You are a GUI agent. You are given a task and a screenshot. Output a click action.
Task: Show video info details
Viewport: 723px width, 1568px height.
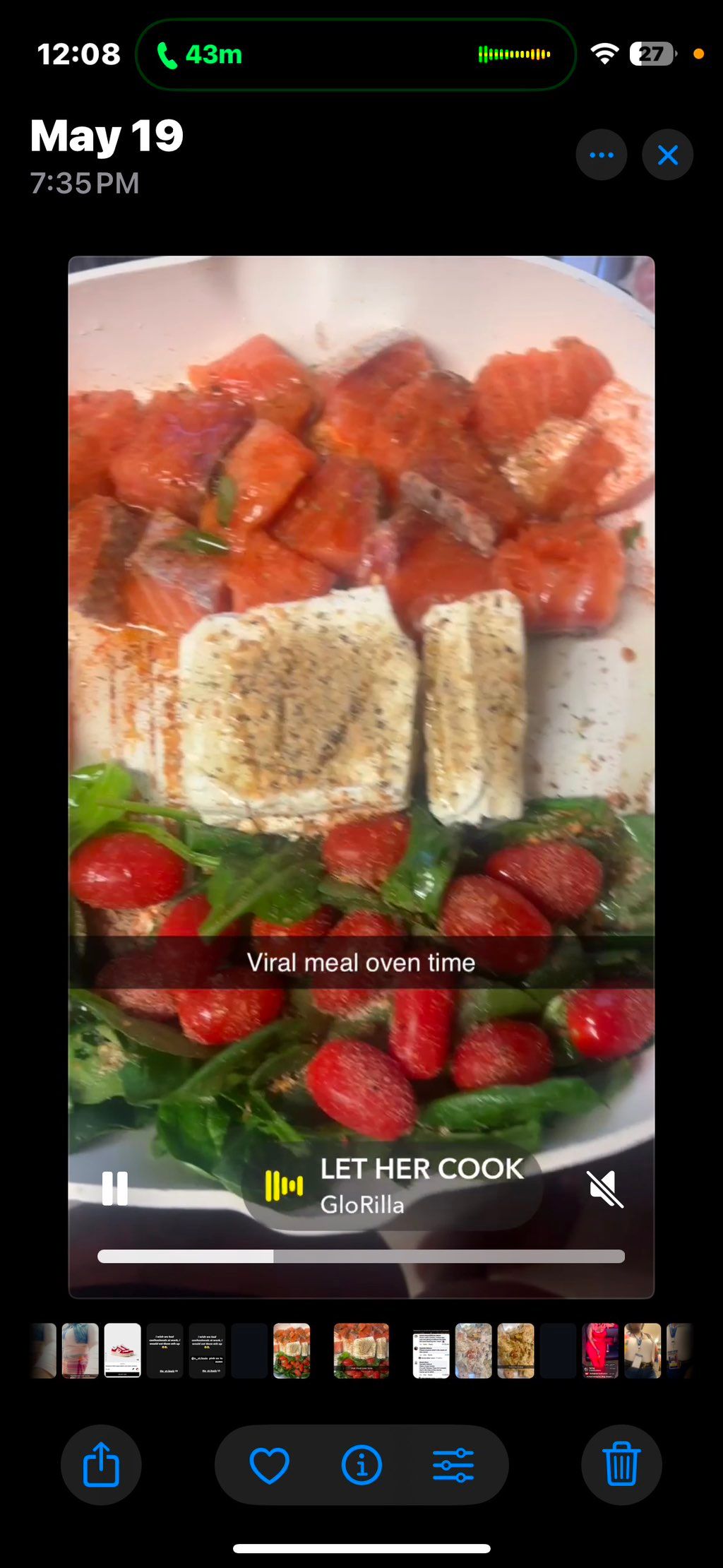click(361, 1465)
